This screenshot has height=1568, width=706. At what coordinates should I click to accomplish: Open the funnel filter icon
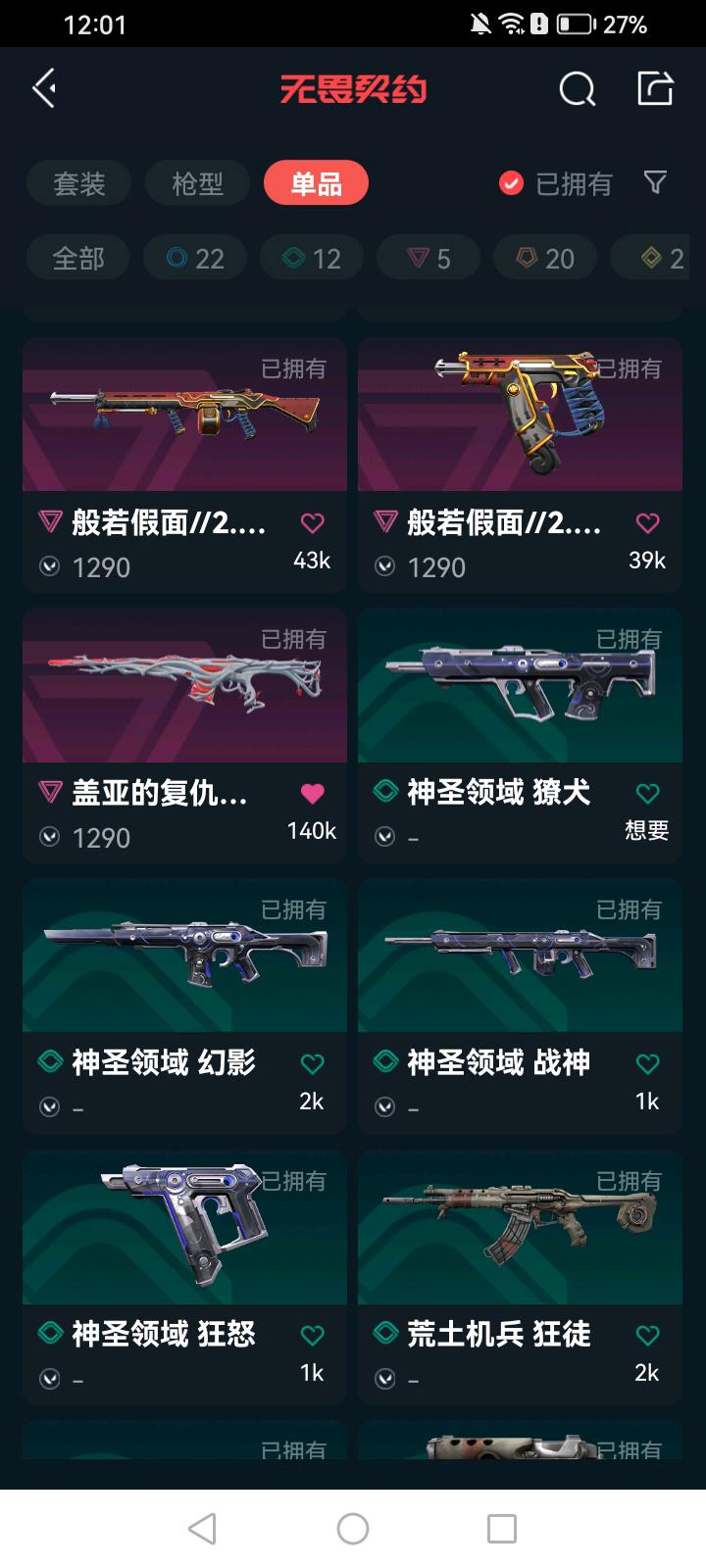pos(655,182)
